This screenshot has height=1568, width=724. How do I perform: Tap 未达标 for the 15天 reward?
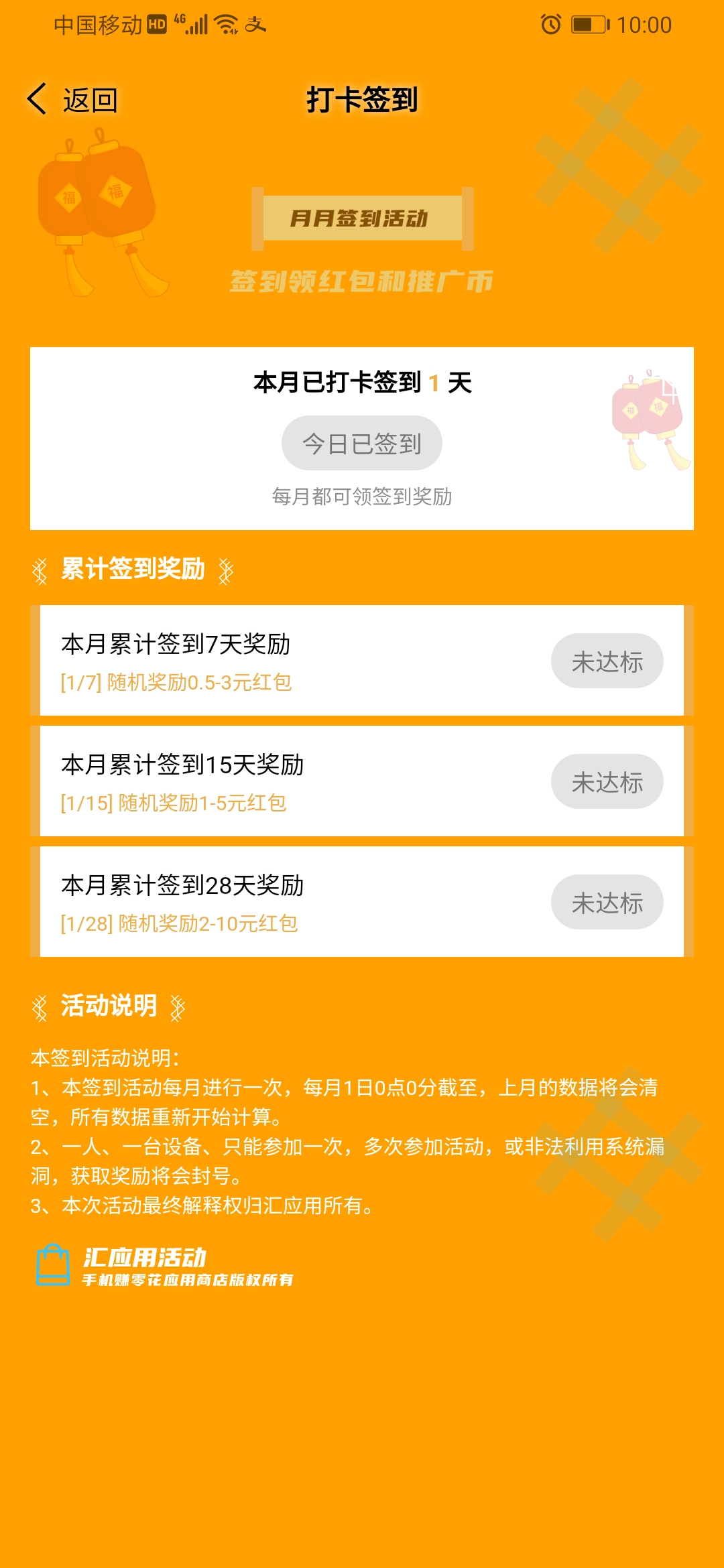point(607,781)
